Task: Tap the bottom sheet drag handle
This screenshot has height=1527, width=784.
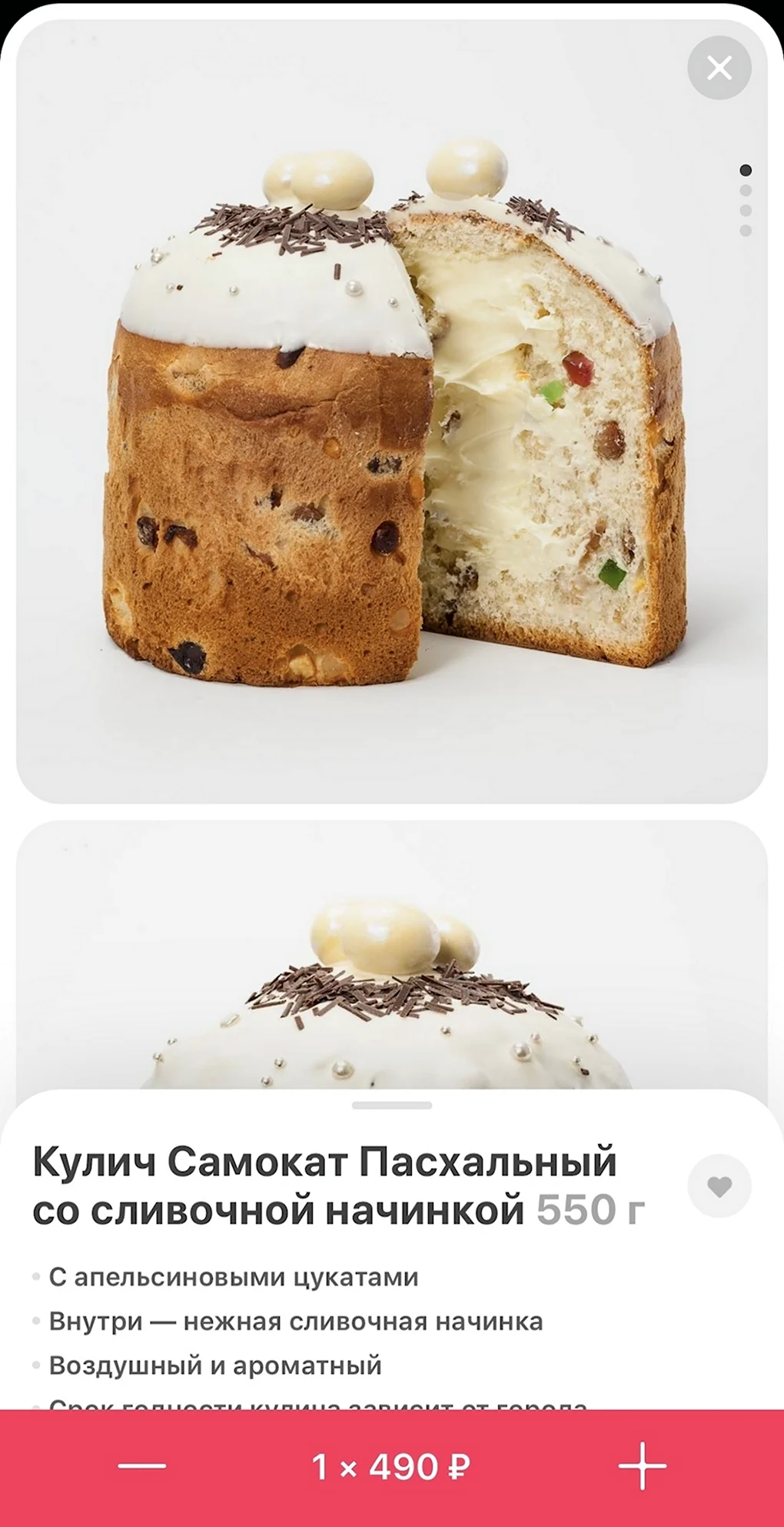Action: (x=392, y=1106)
